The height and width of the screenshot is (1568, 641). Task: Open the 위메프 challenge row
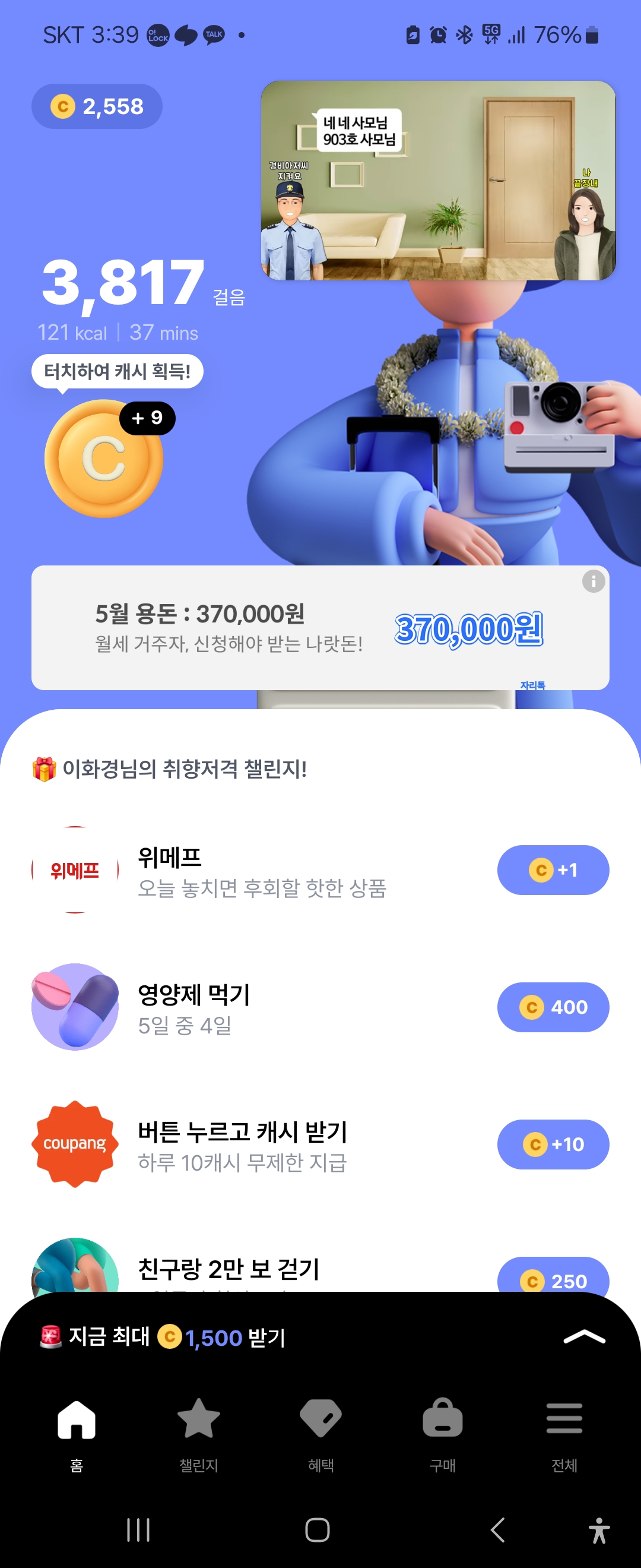[x=262, y=871]
